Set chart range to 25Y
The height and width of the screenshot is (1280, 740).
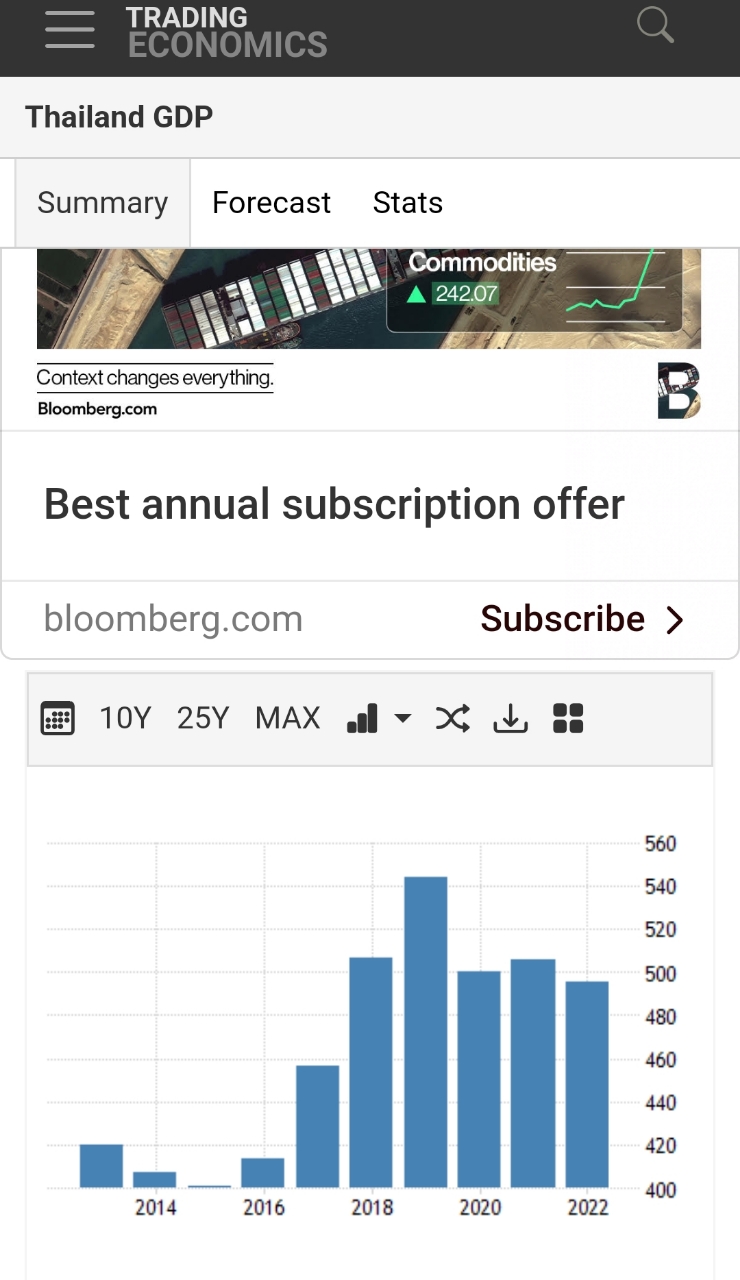point(203,718)
